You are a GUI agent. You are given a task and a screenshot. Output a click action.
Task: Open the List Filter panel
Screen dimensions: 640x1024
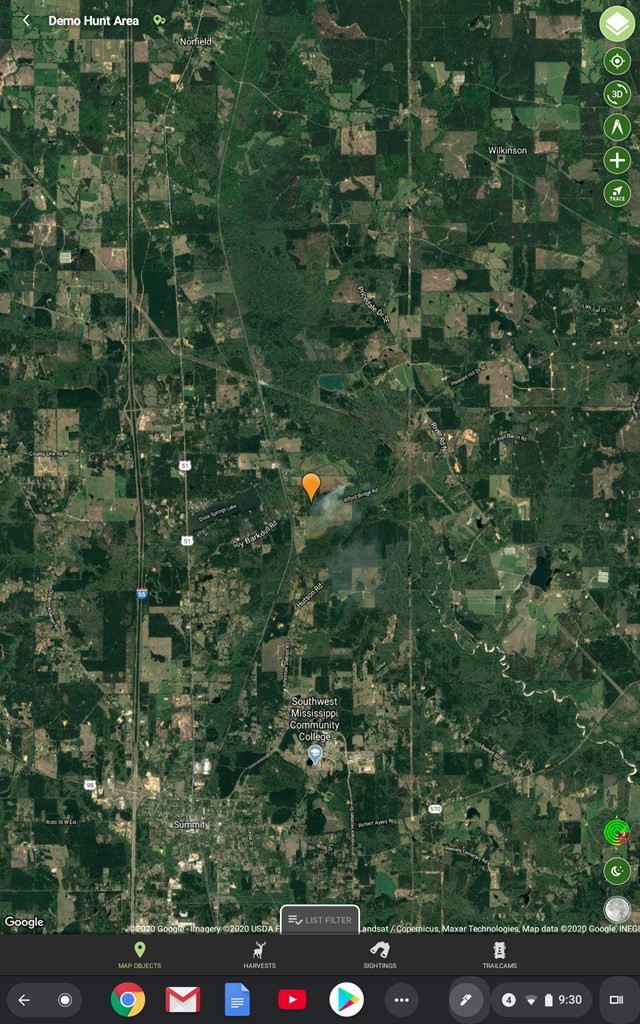319,920
